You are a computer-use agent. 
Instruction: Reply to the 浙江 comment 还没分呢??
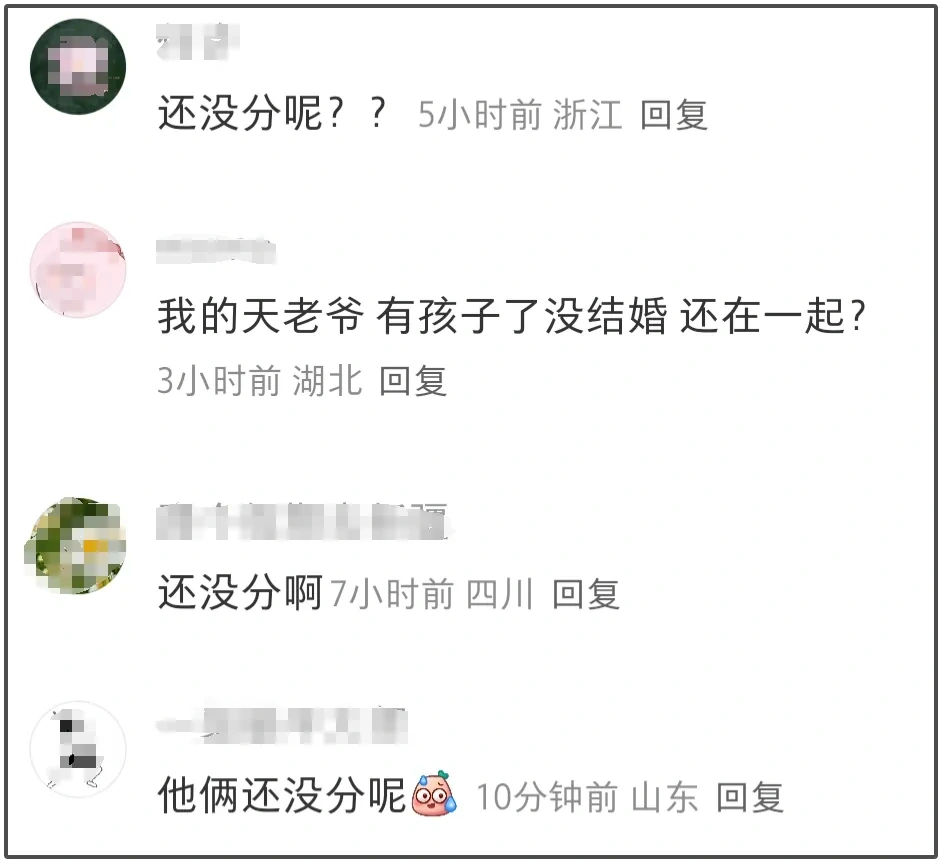[673, 115]
